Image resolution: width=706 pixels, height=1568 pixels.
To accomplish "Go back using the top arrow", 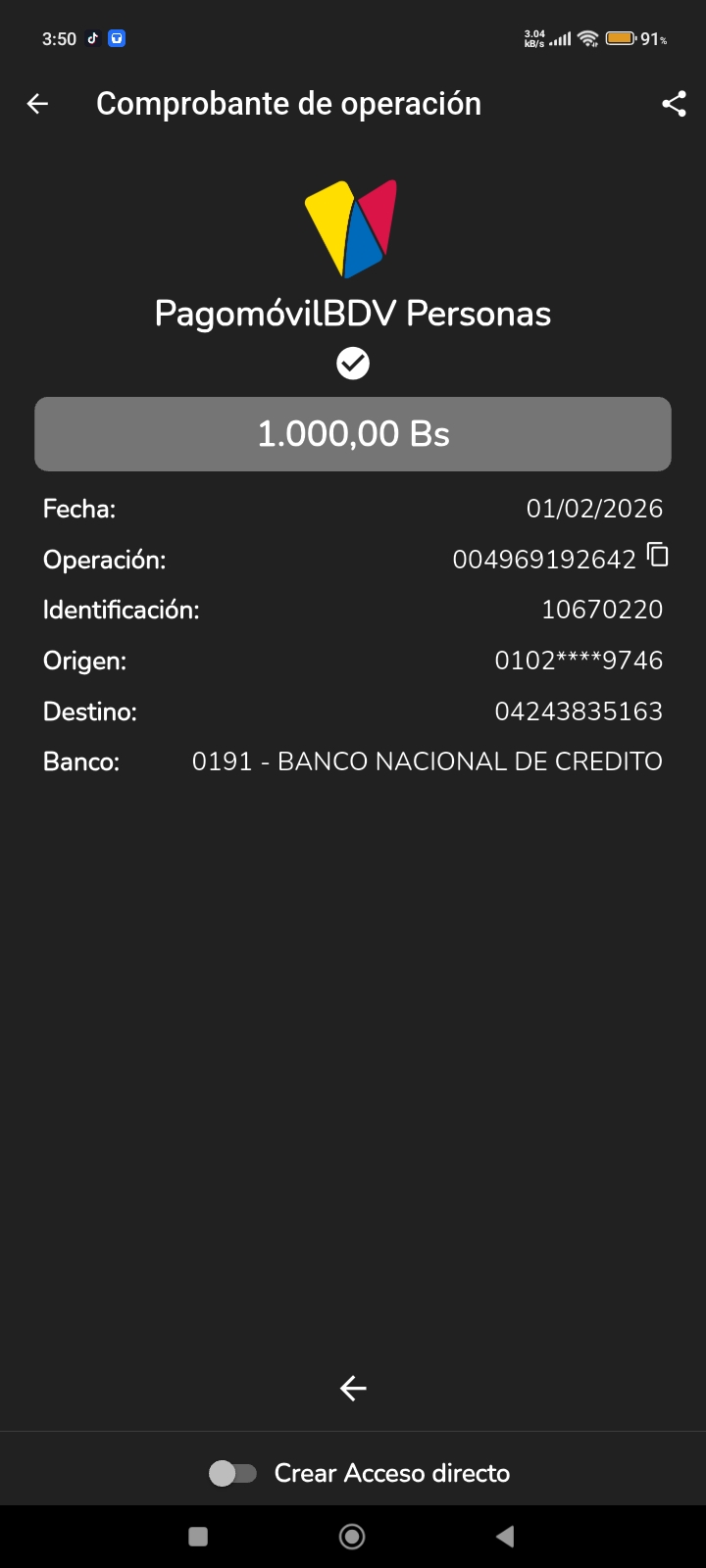I will (x=37, y=104).
